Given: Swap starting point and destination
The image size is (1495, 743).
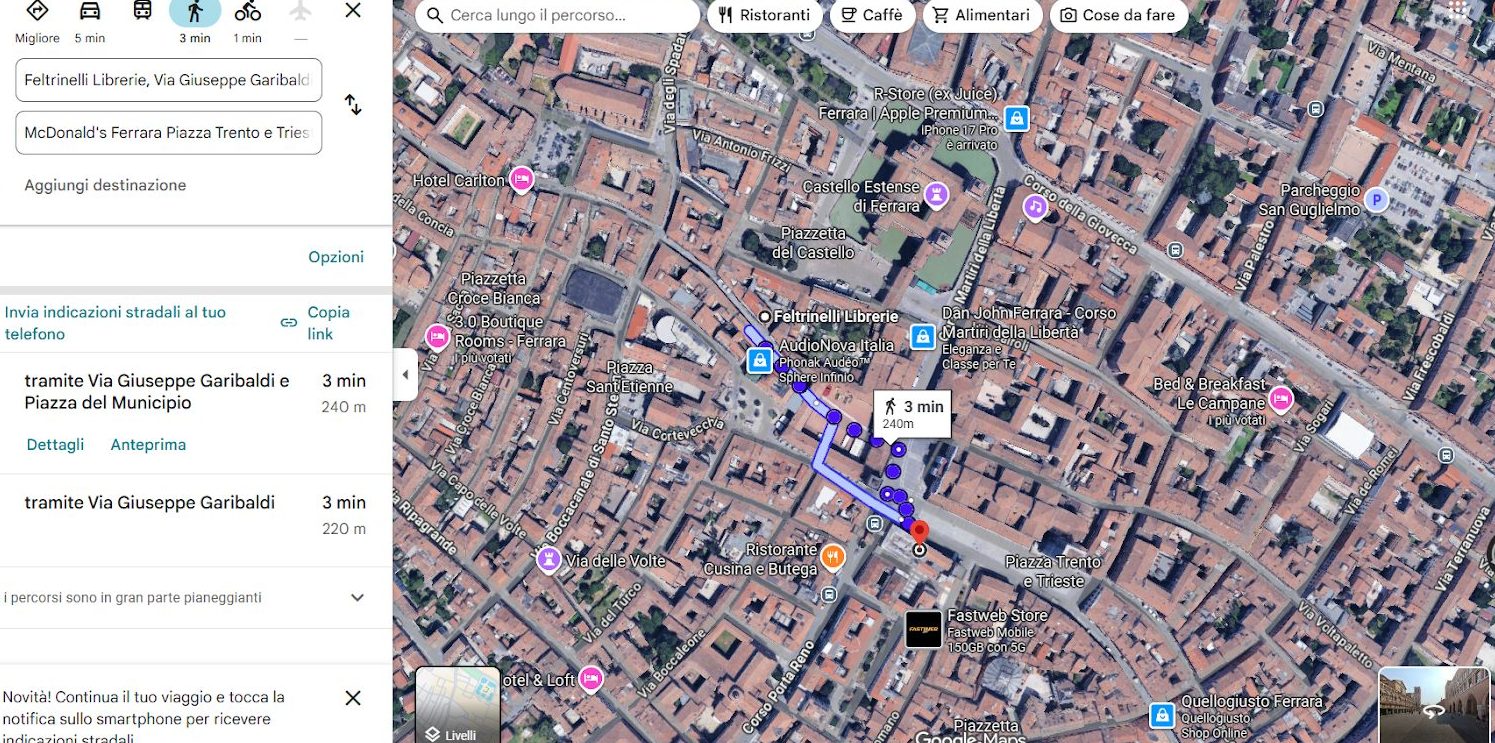Looking at the screenshot, I should (x=353, y=105).
